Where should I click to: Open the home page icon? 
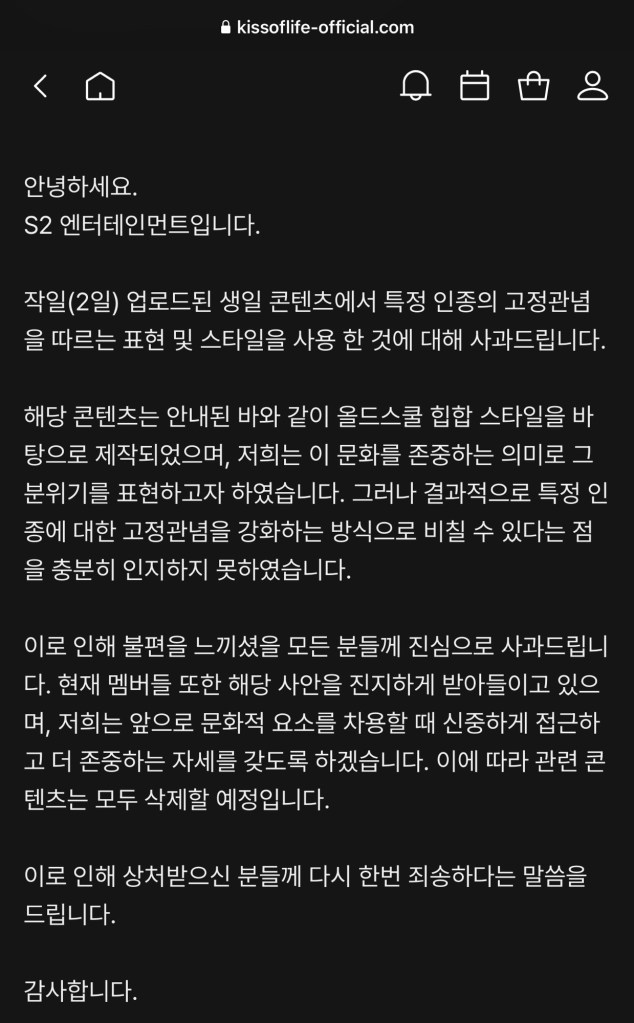point(100,86)
